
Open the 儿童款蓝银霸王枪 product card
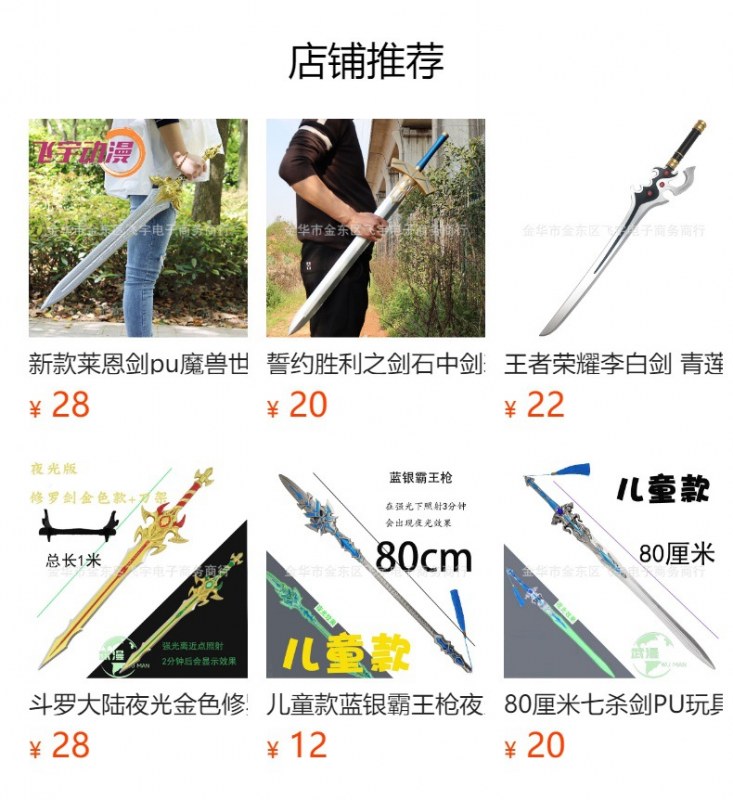coord(375,568)
